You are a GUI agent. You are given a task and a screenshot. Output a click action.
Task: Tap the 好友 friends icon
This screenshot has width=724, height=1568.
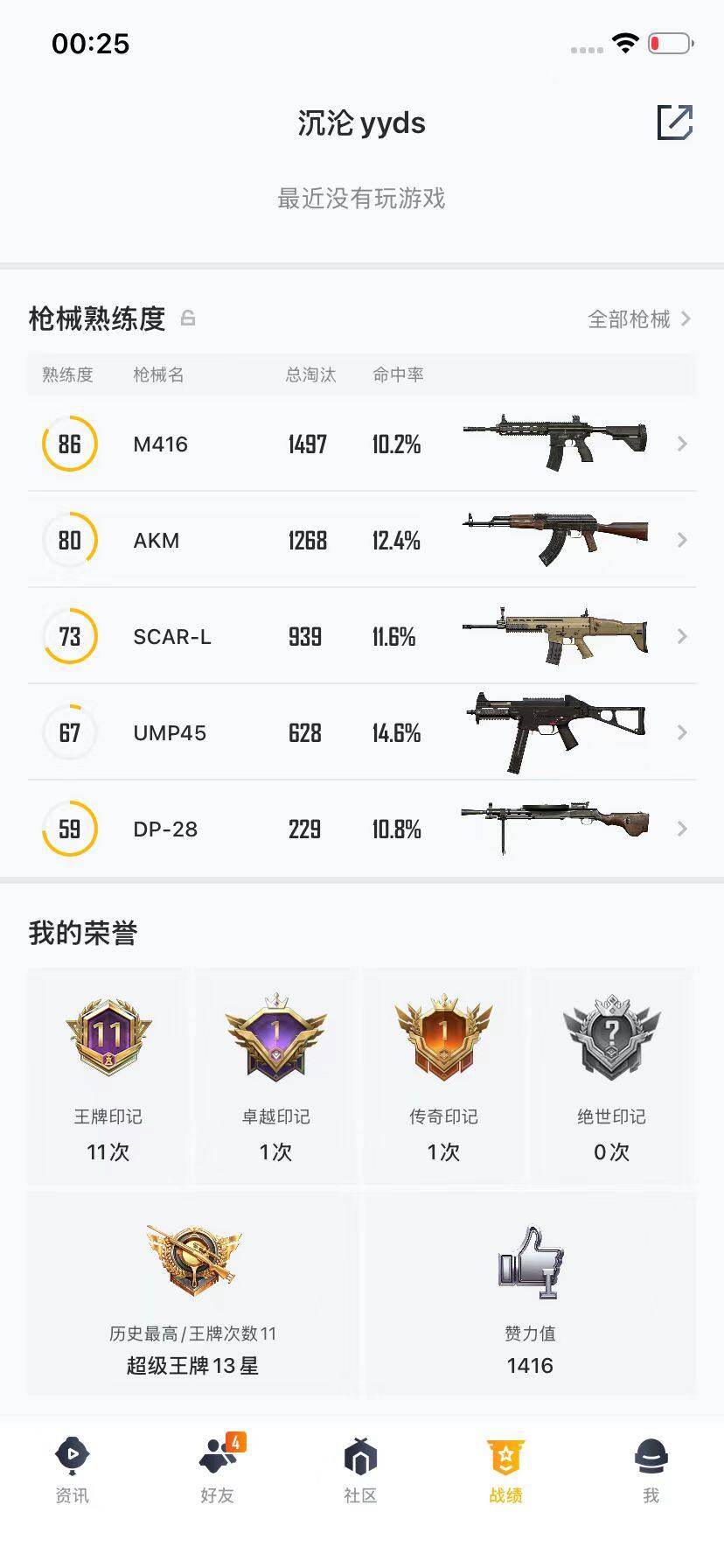point(216,1455)
